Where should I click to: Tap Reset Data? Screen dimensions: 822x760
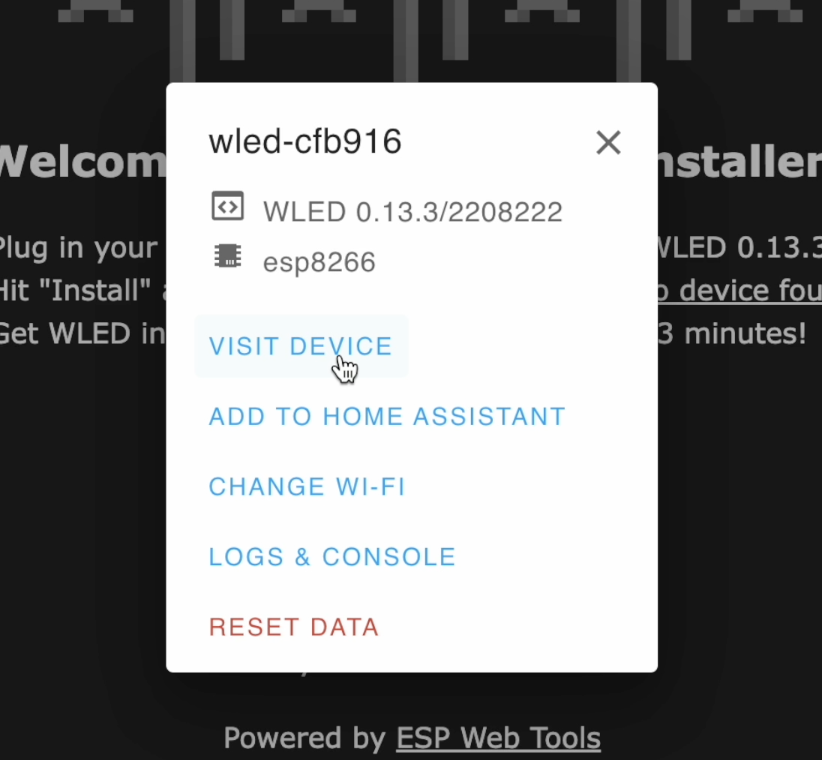(294, 627)
